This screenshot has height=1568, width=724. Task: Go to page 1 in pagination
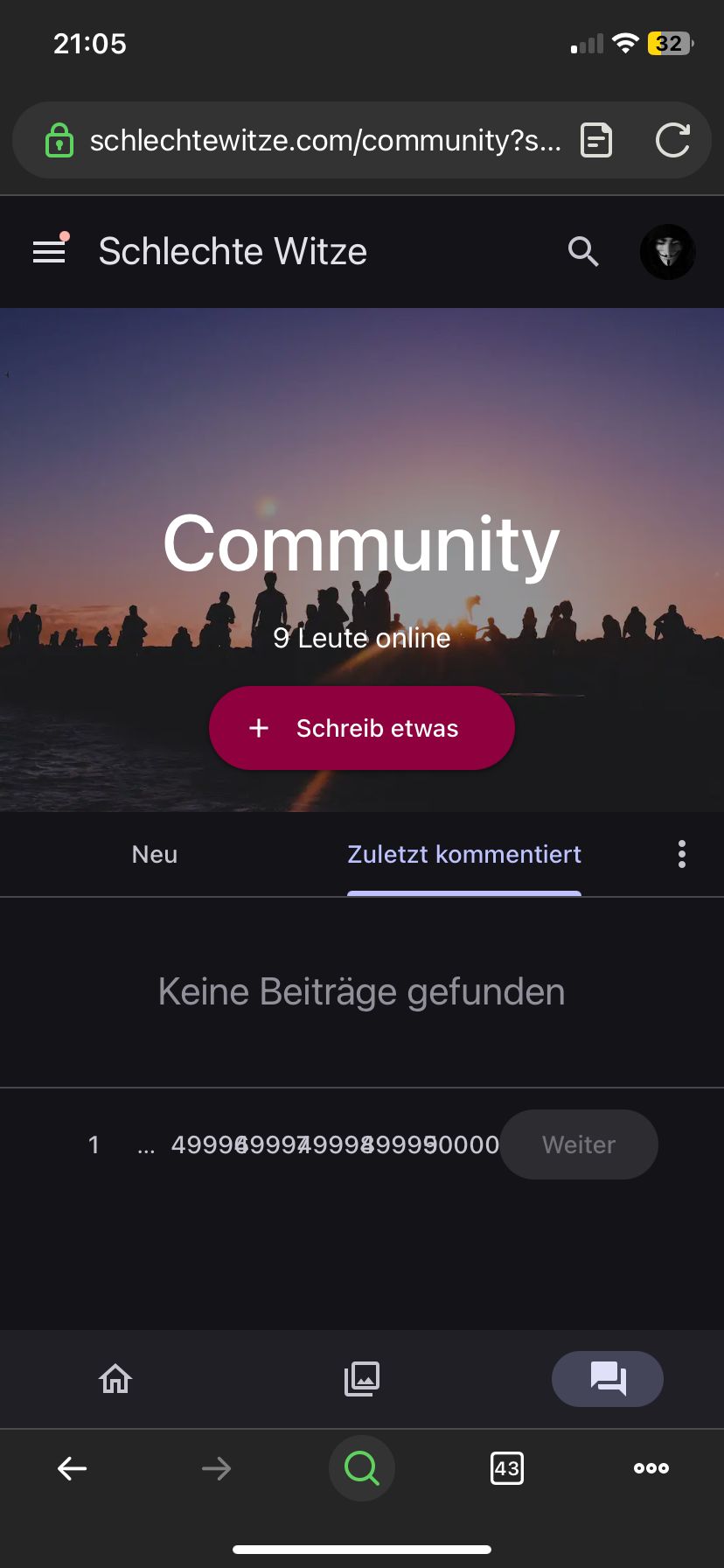coord(94,1144)
